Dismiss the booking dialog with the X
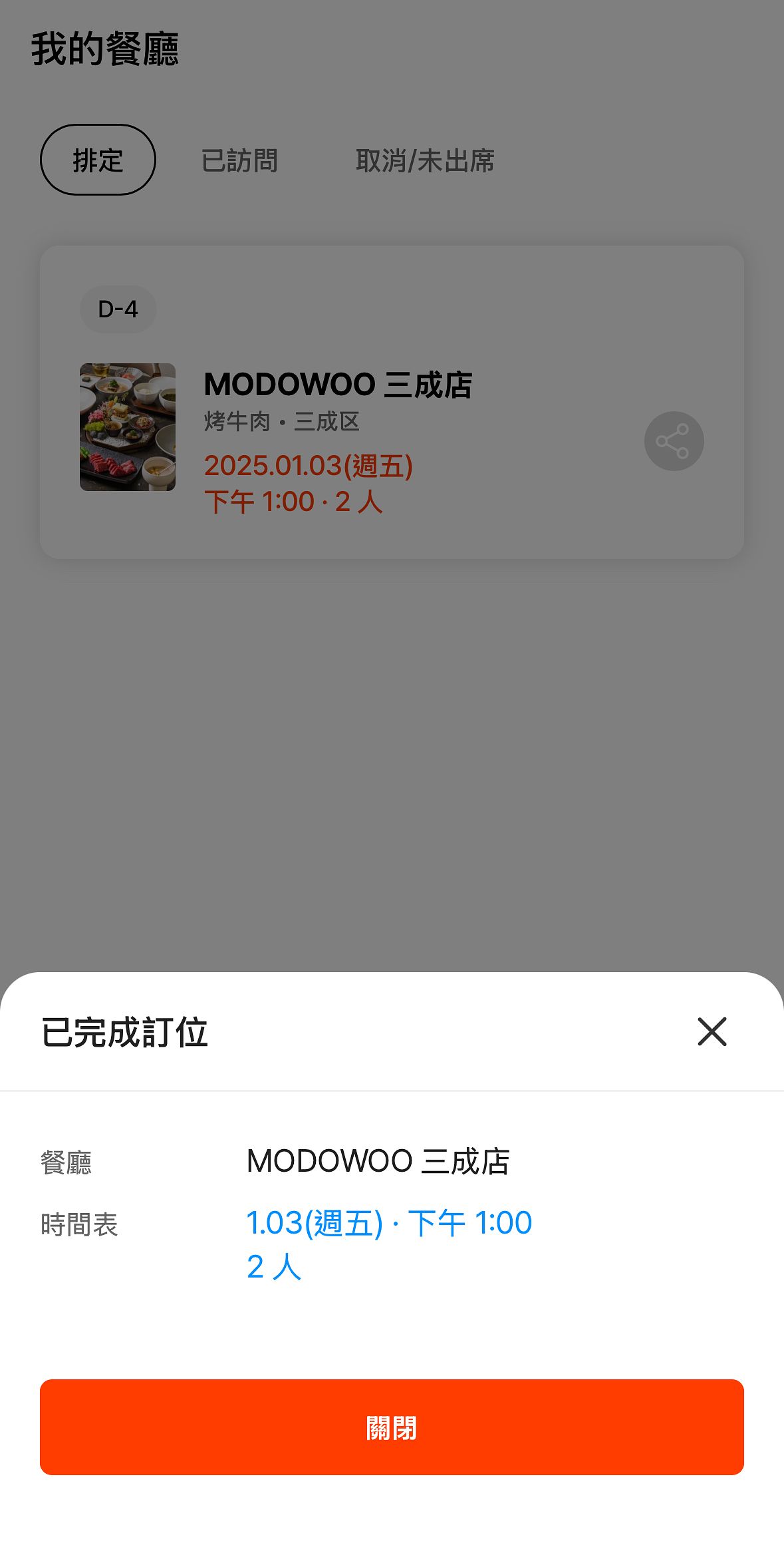This screenshot has width=784, height=1549. coord(712,1031)
